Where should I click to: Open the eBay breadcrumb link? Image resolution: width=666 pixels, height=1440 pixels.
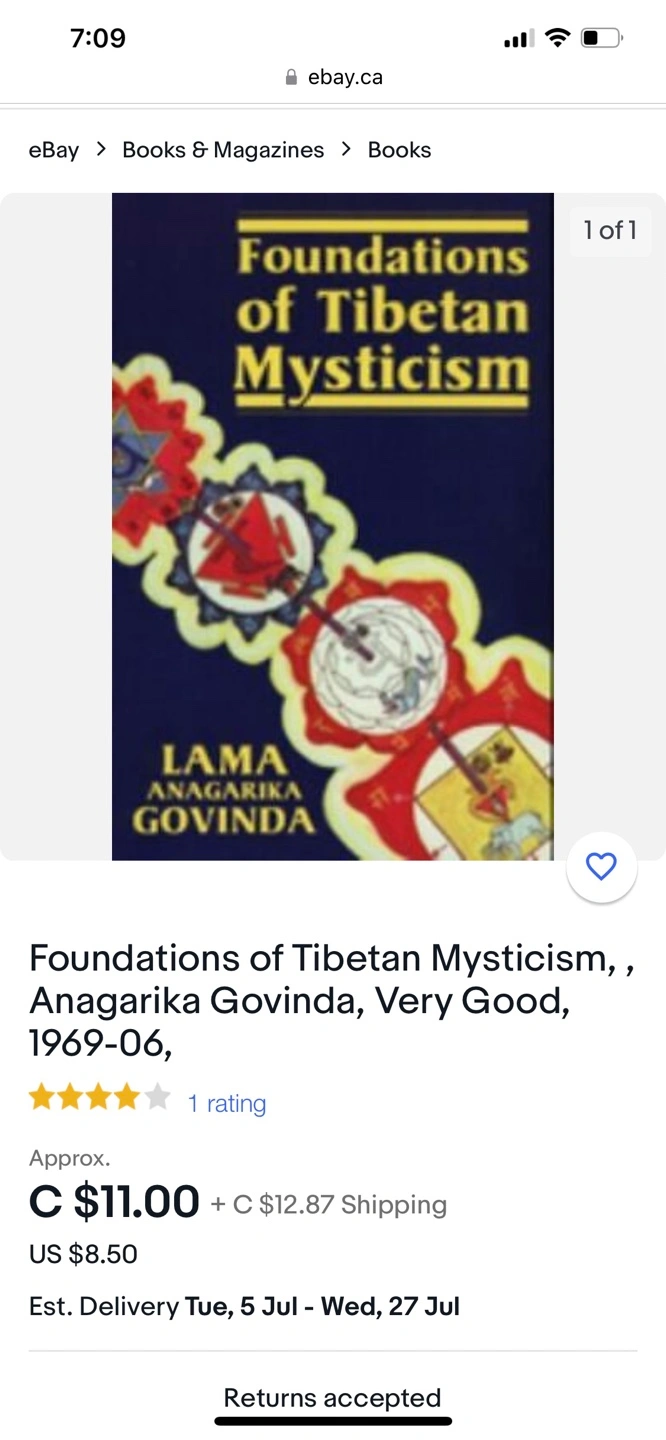54,150
